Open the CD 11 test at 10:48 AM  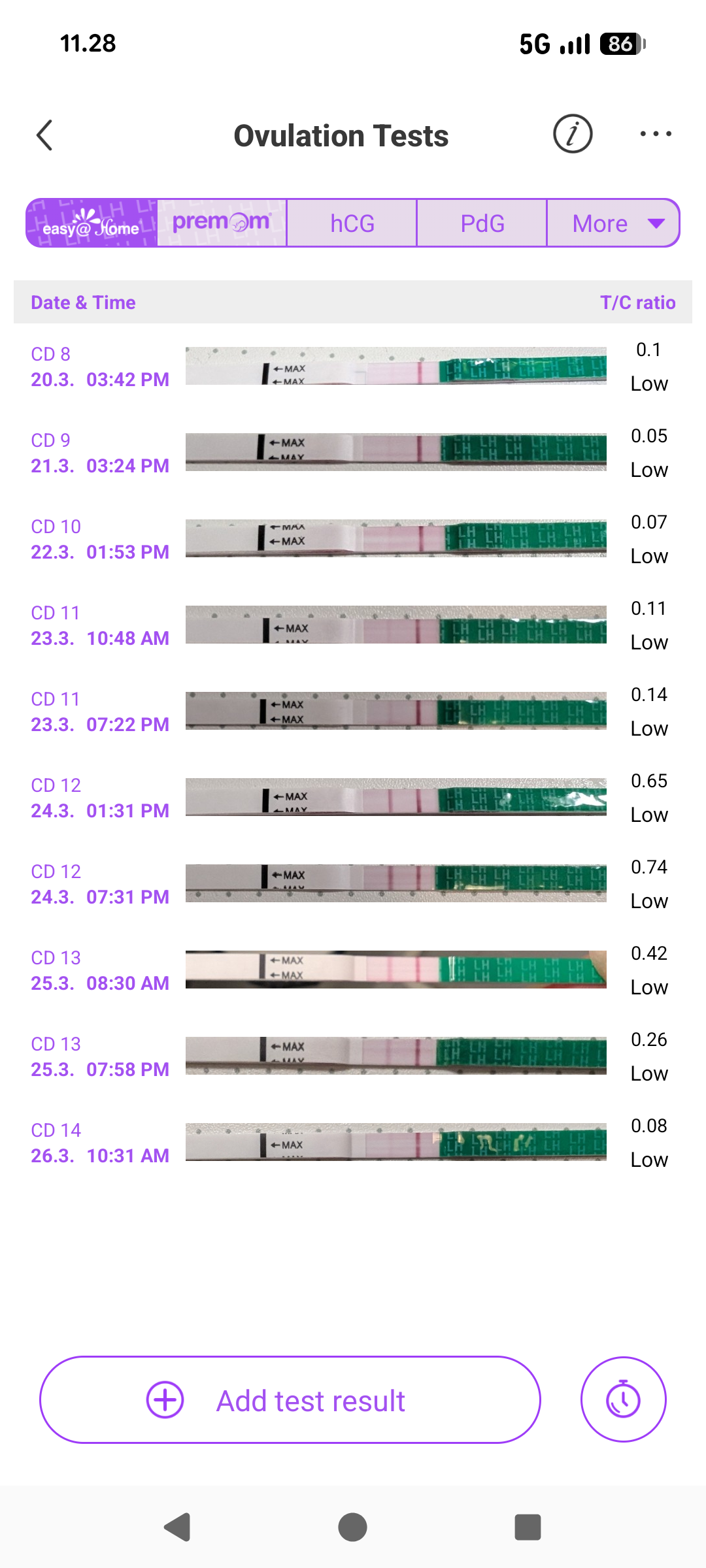(x=353, y=625)
